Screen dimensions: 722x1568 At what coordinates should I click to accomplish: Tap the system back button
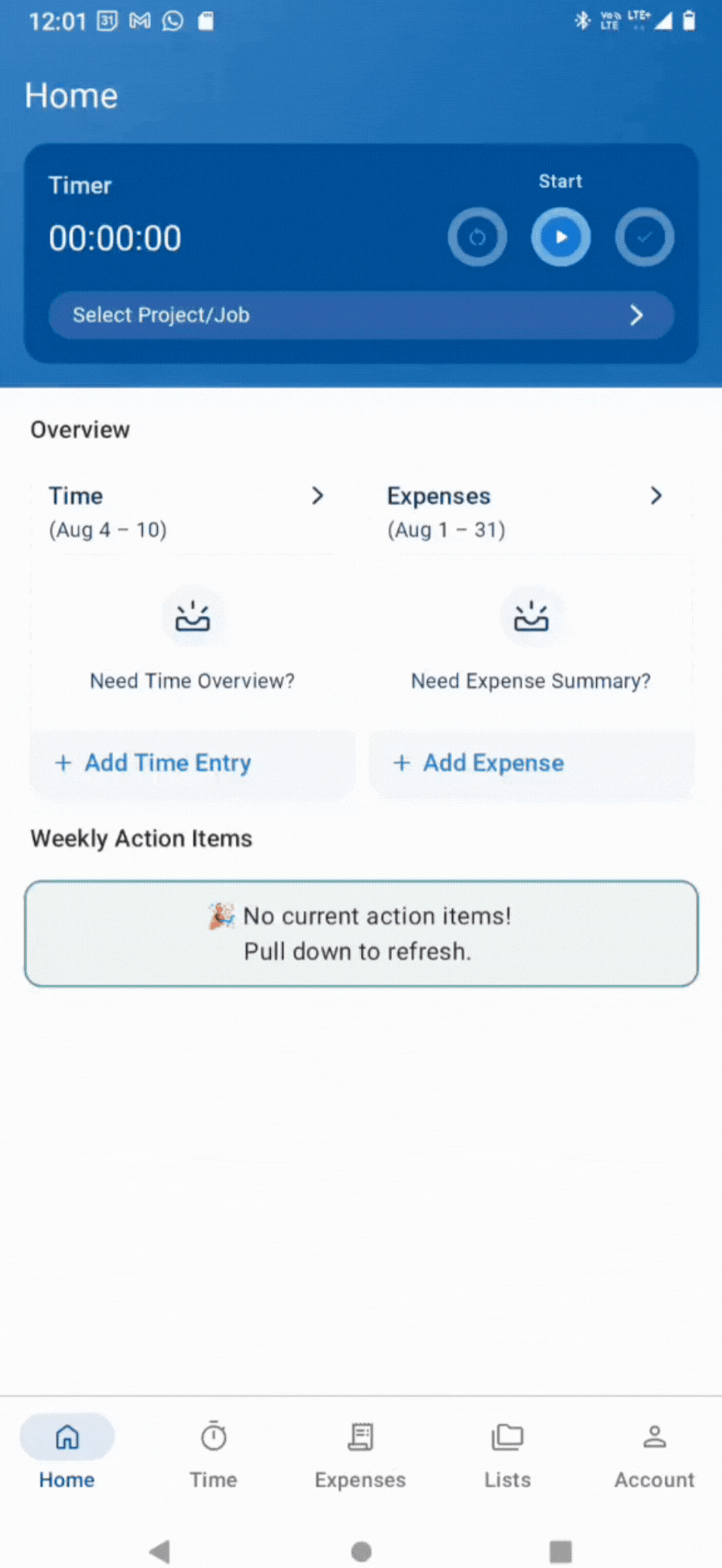(x=160, y=1551)
